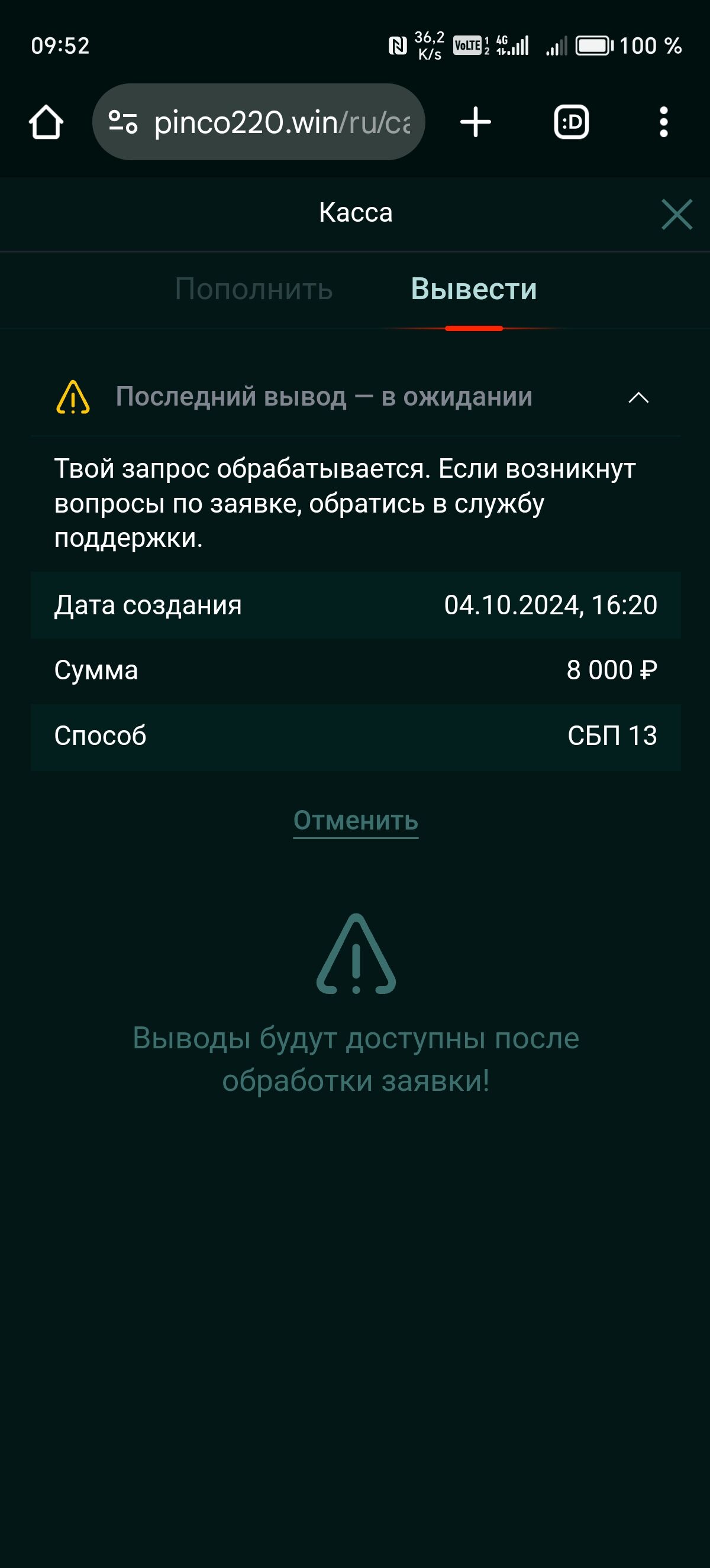View site info icon in address bar
This screenshot has width=710, height=1568.
tap(122, 122)
